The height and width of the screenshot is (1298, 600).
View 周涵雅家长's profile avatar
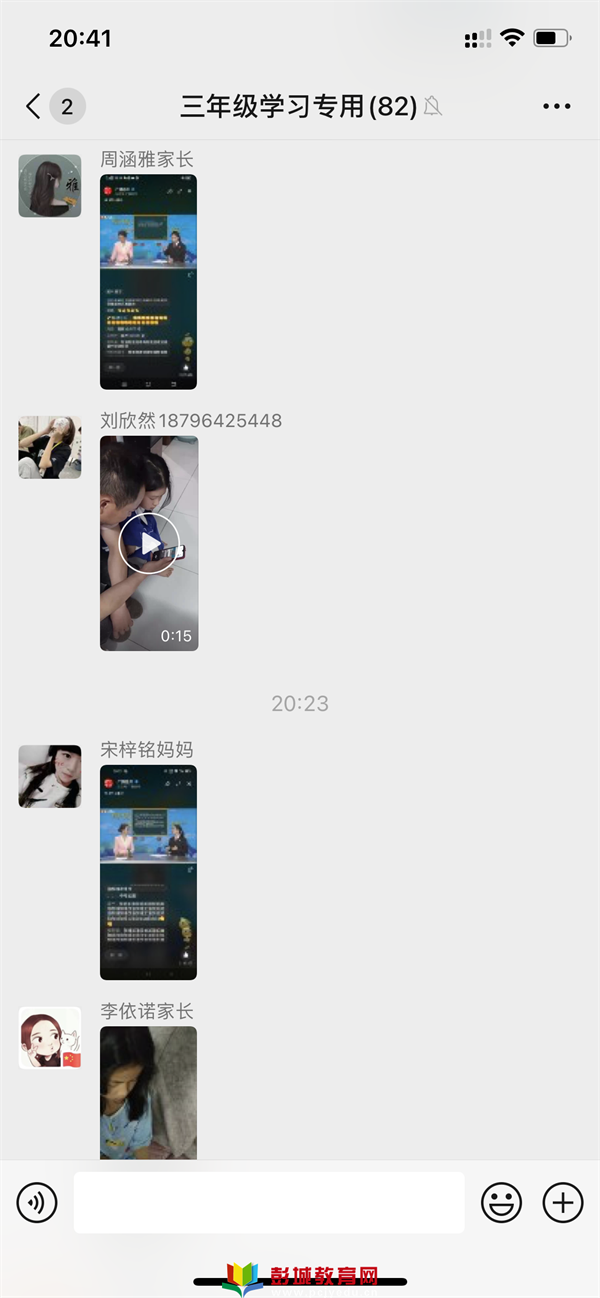click(x=50, y=186)
